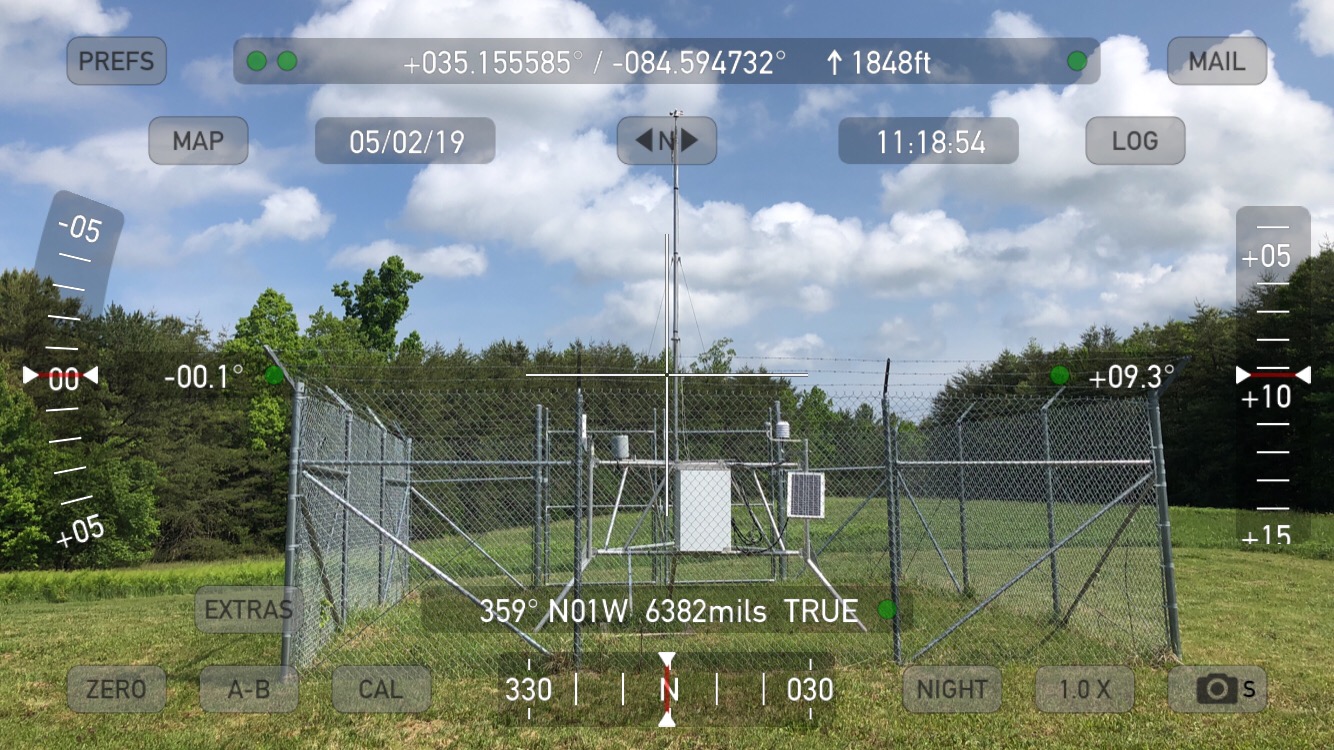Open the EXTRAS menu
Image resolution: width=1334 pixels, height=750 pixels.
248,609
